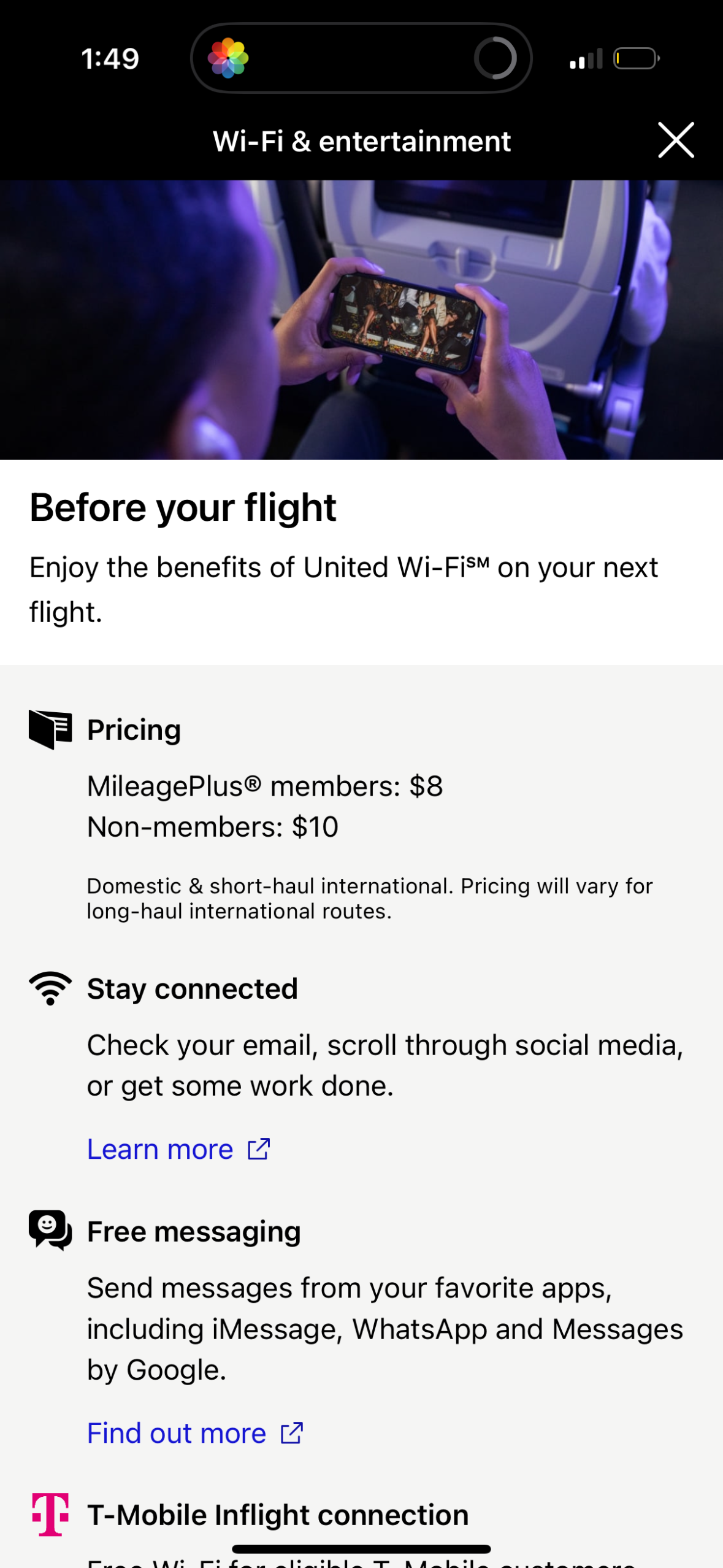This screenshot has width=723, height=1568.
Task: Tap the battery indicator
Action: (636, 58)
